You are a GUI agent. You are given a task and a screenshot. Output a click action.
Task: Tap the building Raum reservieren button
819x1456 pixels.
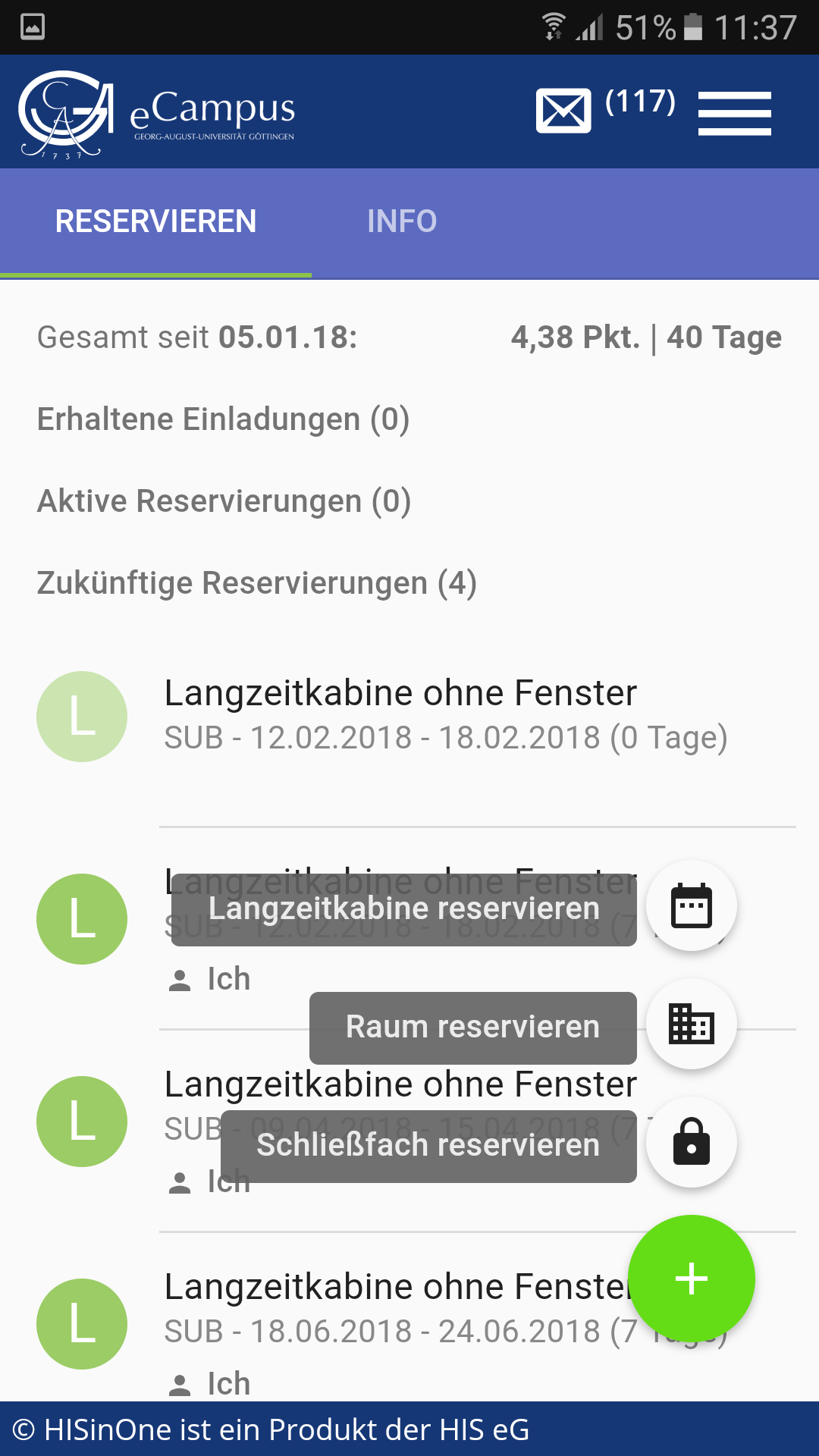[691, 1024]
